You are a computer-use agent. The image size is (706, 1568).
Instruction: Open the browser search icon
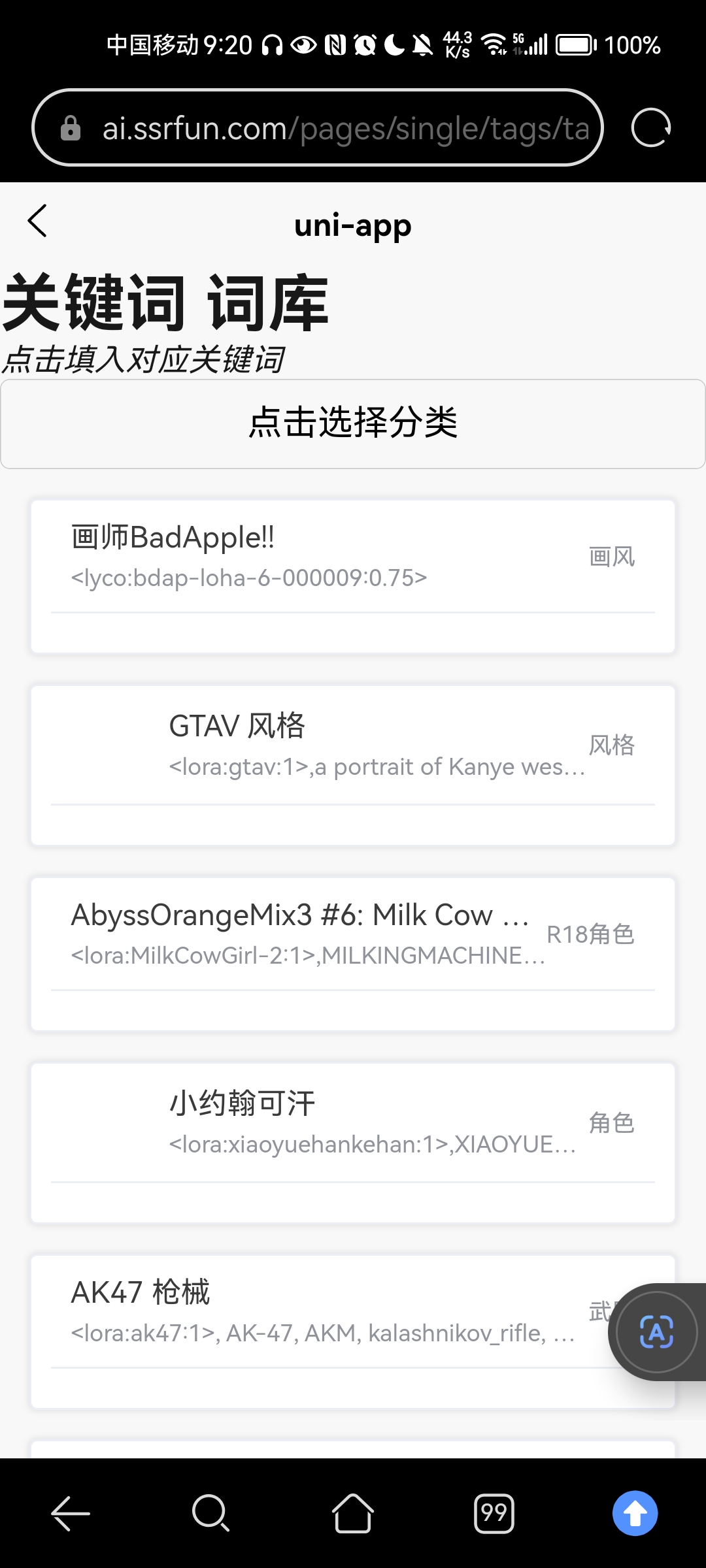point(211,1513)
